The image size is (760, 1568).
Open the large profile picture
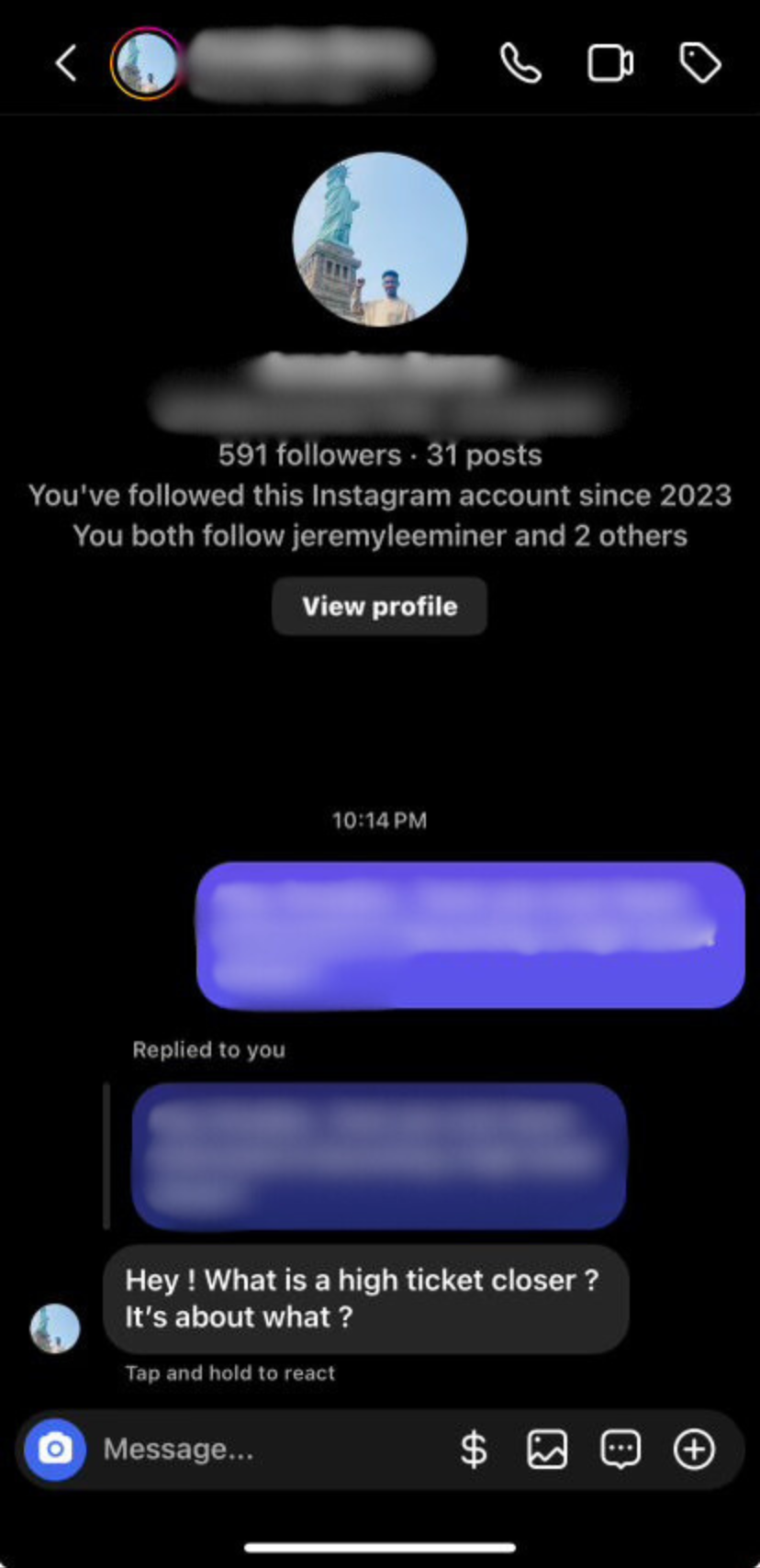click(379, 240)
